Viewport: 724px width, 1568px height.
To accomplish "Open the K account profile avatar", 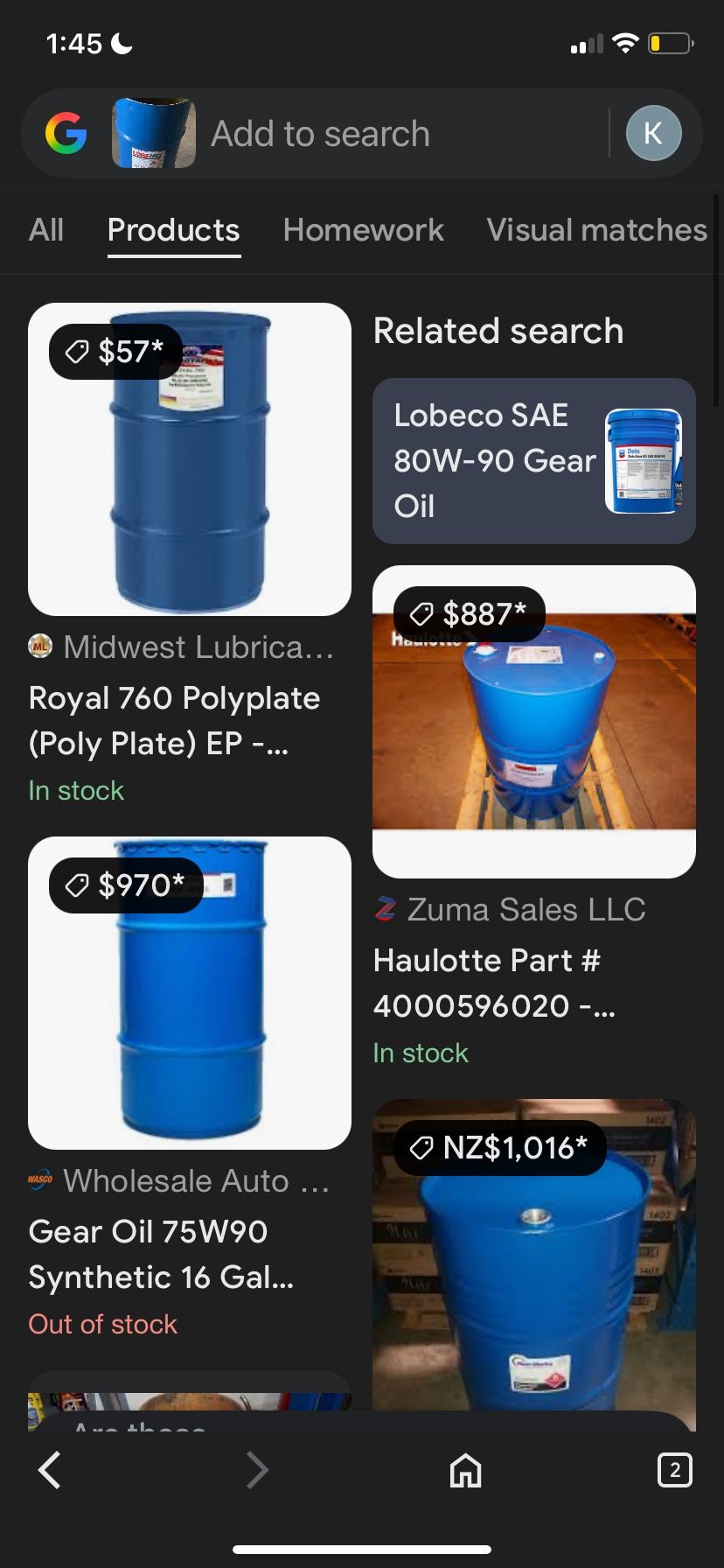I will click(653, 133).
